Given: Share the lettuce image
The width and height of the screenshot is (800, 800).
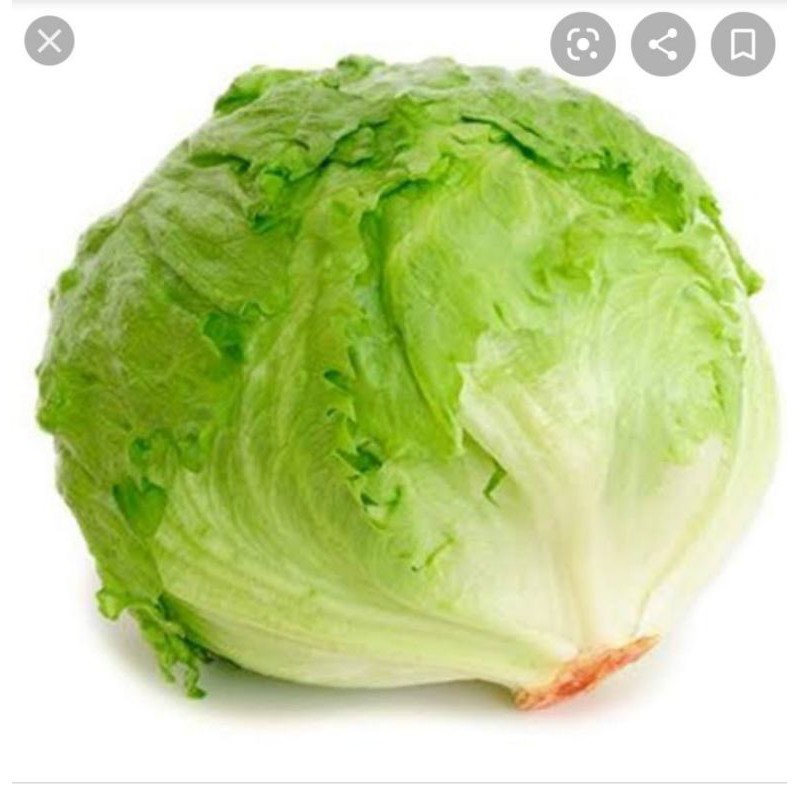Looking at the screenshot, I should [x=662, y=44].
